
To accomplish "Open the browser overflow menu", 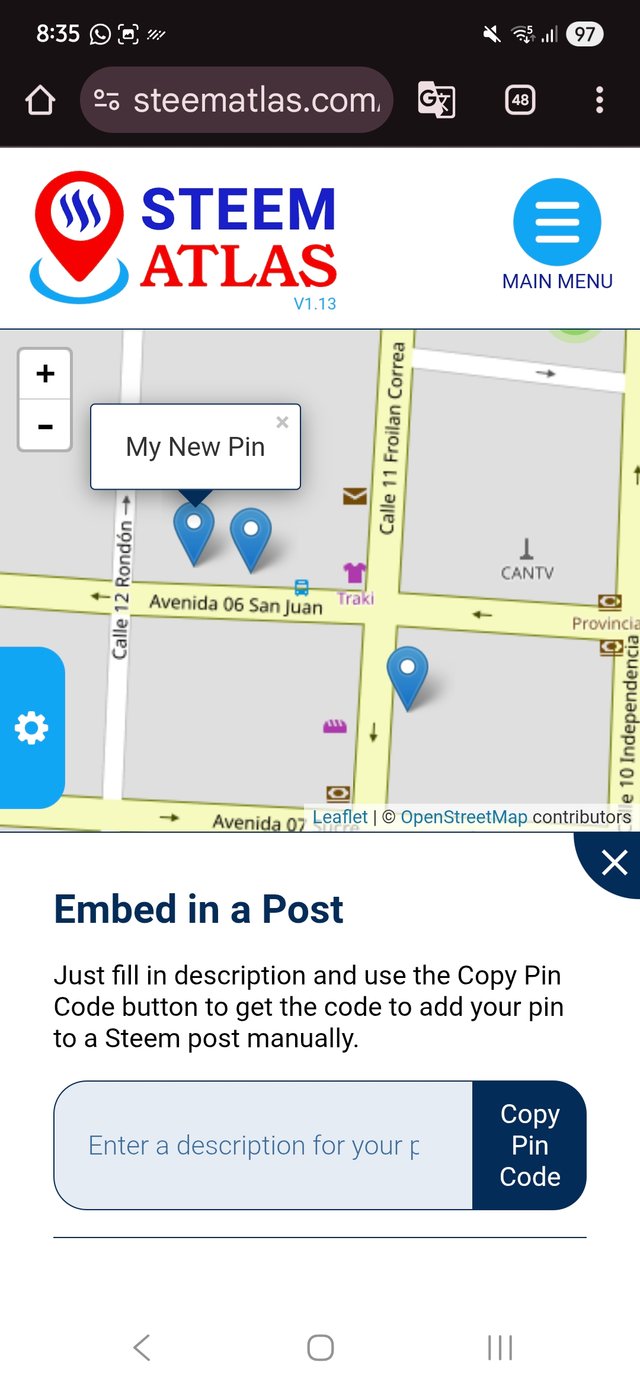I will (599, 100).
